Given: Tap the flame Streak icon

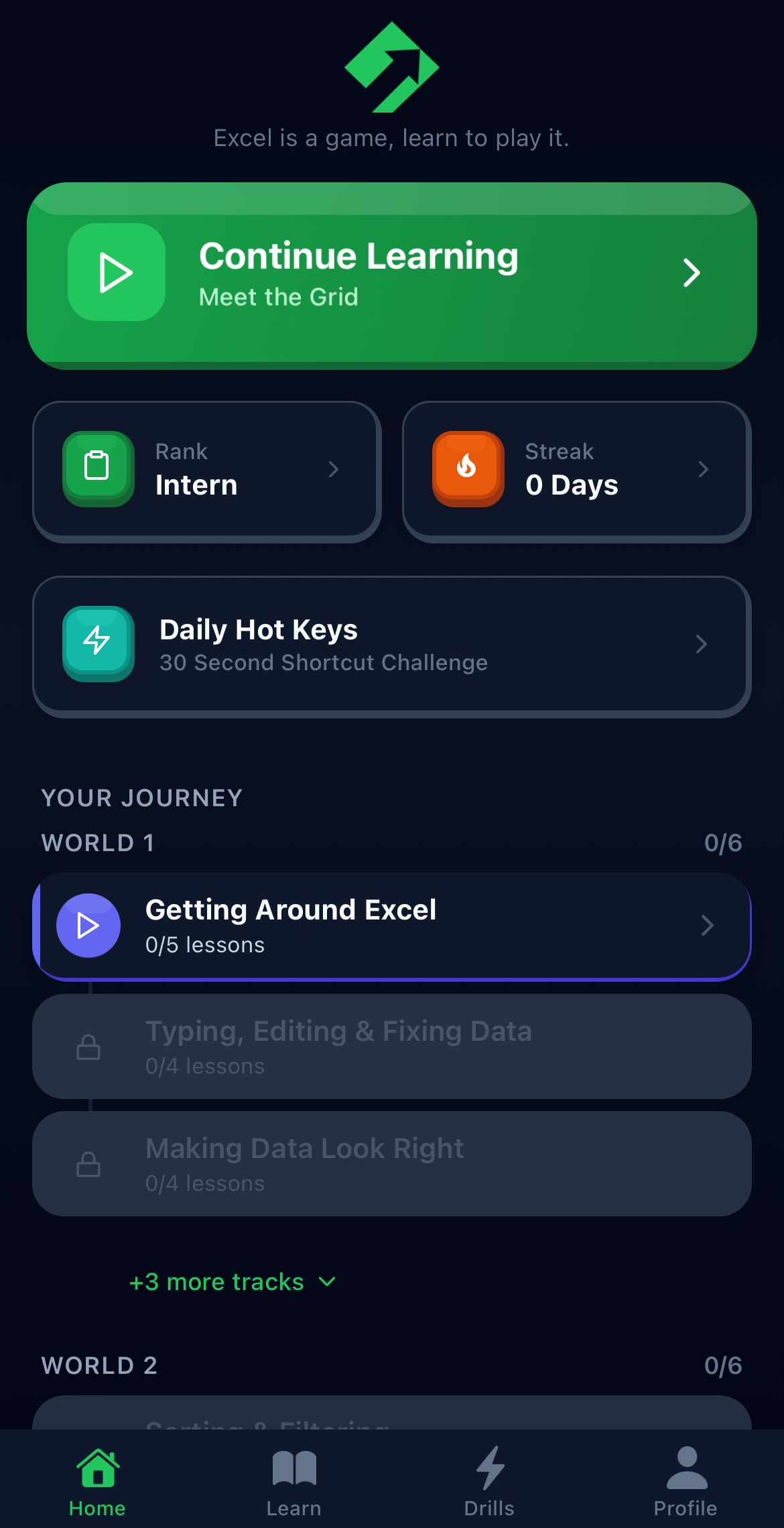Looking at the screenshot, I should [x=467, y=469].
